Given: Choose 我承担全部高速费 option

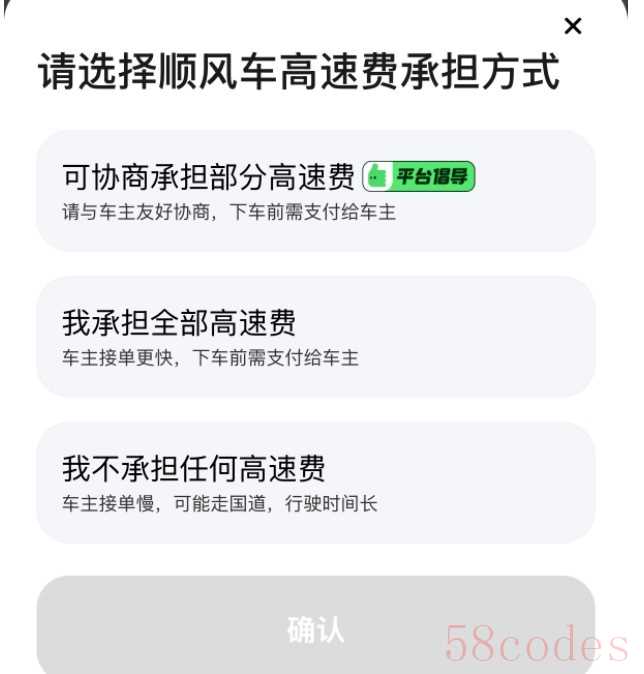Looking at the screenshot, I should pyautogui.click(x=315, y=337).
